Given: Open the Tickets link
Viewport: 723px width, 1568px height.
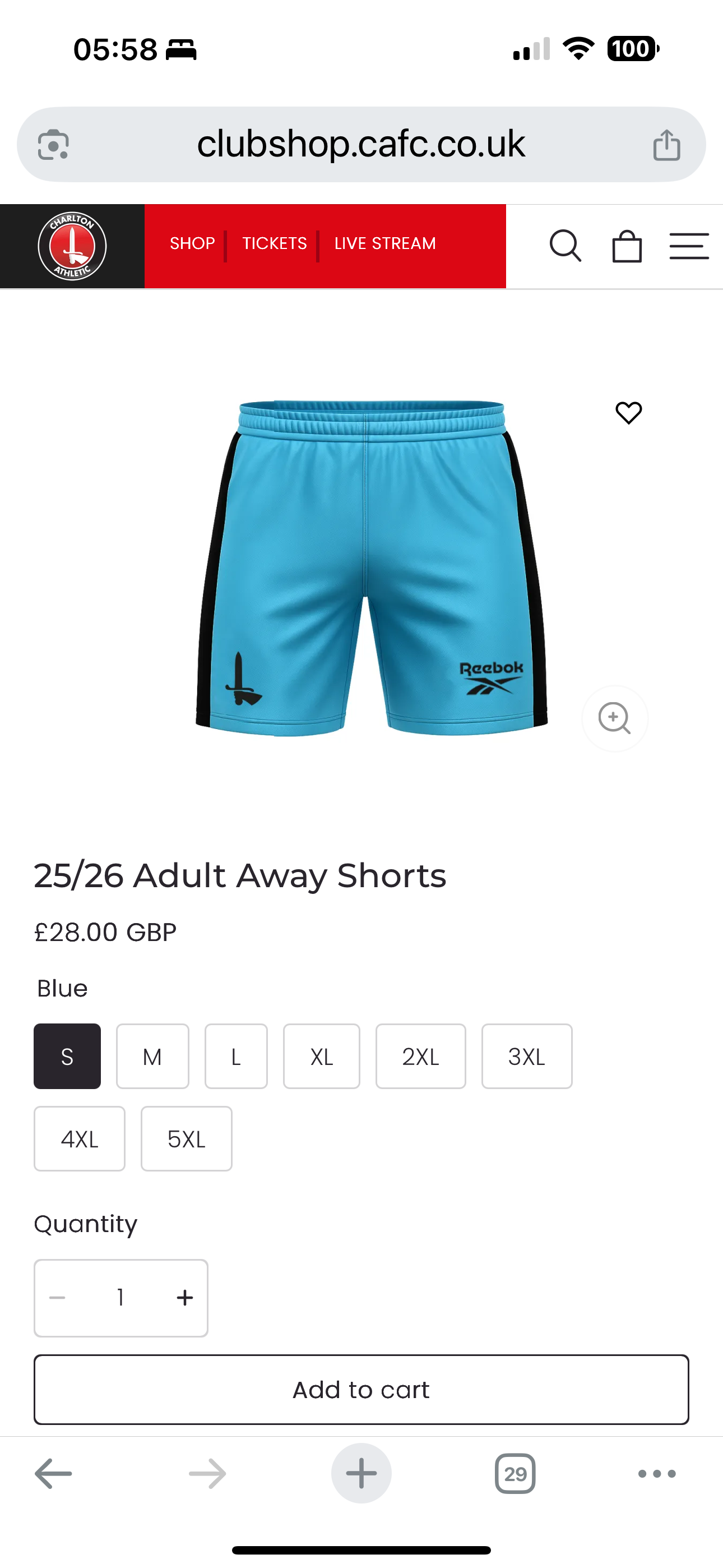Looking at the screenshot, I should [x=275, y=243].
